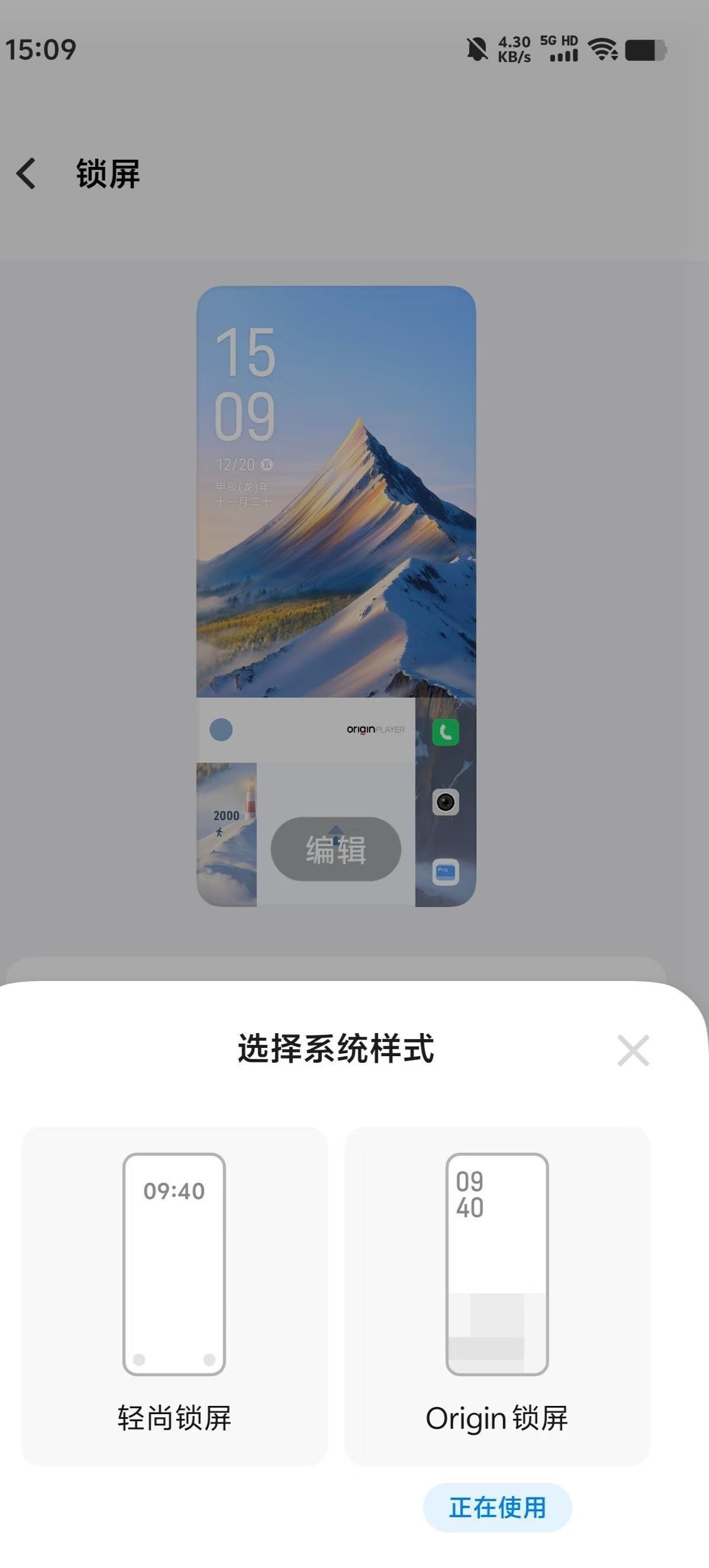Tap the 编辑 button on the preview
709x1568 pixels.
click(x=336, y=849)
